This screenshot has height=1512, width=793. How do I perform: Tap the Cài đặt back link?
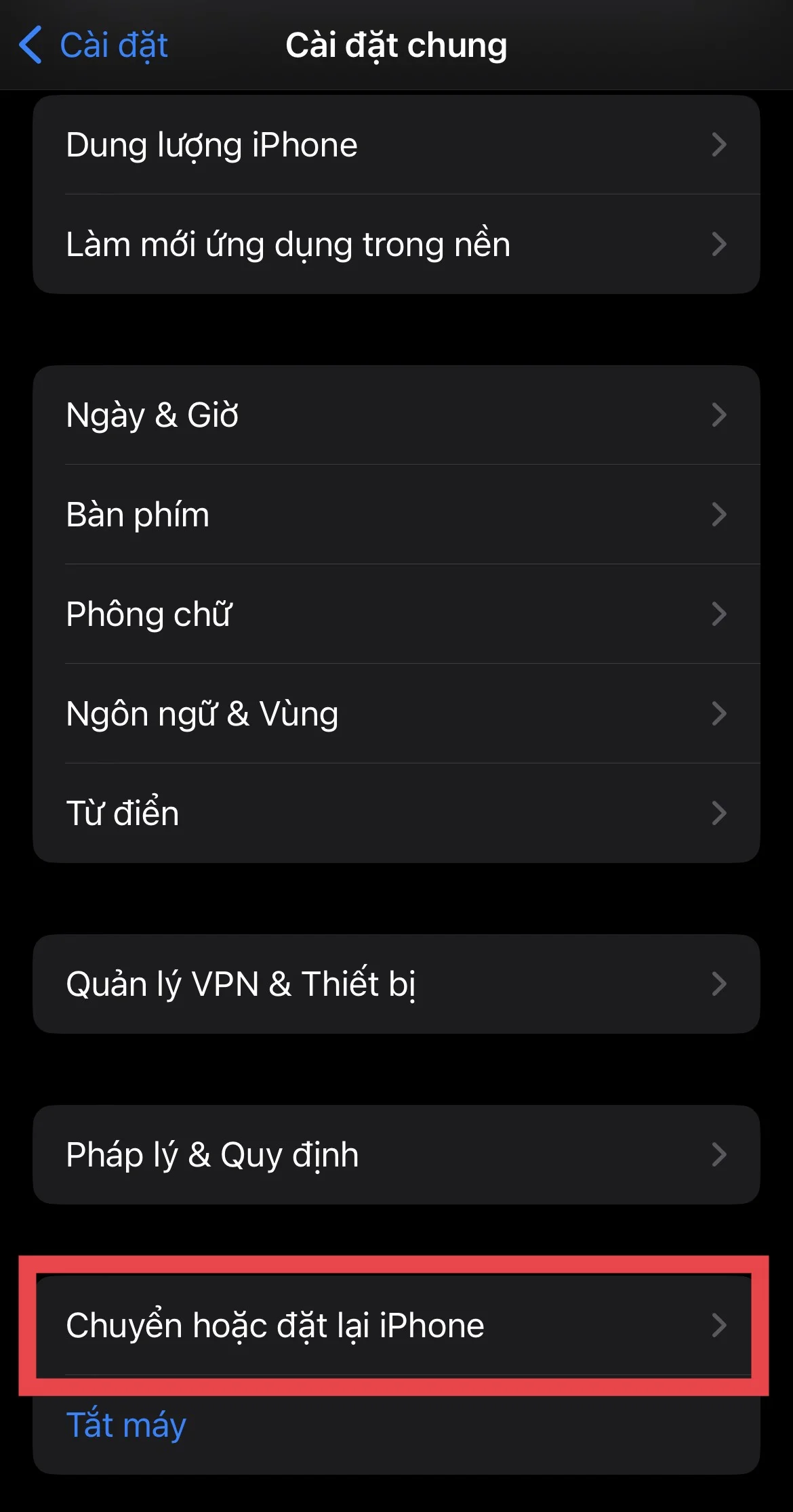(112, 45)
